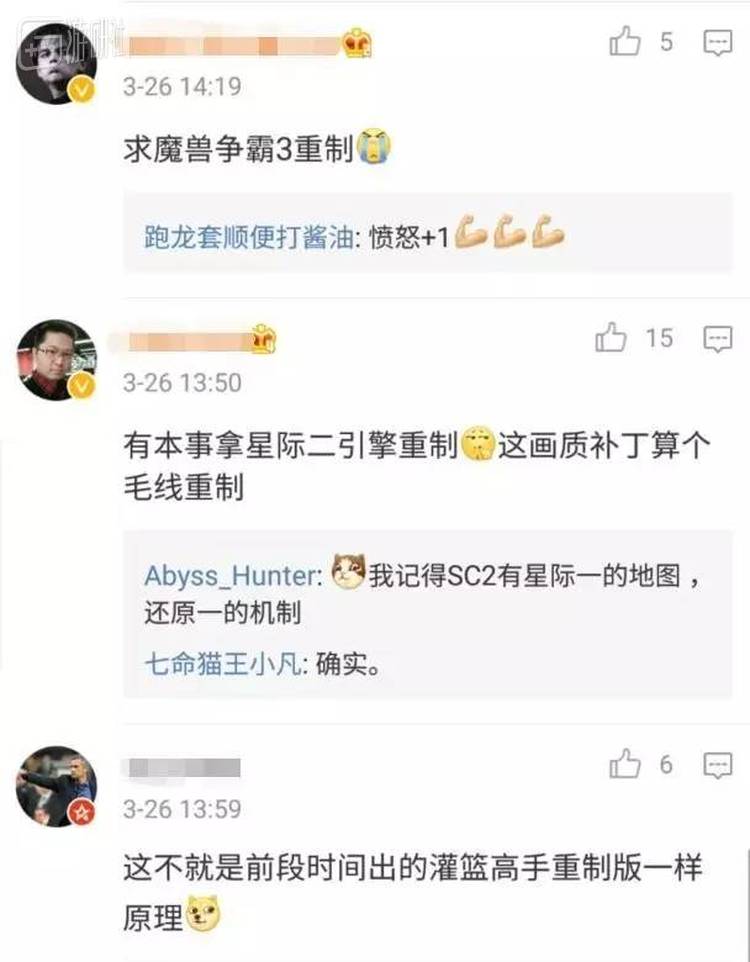Open avatar of the 3-26 14:19 commenter
750x962 pixels.
57,64
